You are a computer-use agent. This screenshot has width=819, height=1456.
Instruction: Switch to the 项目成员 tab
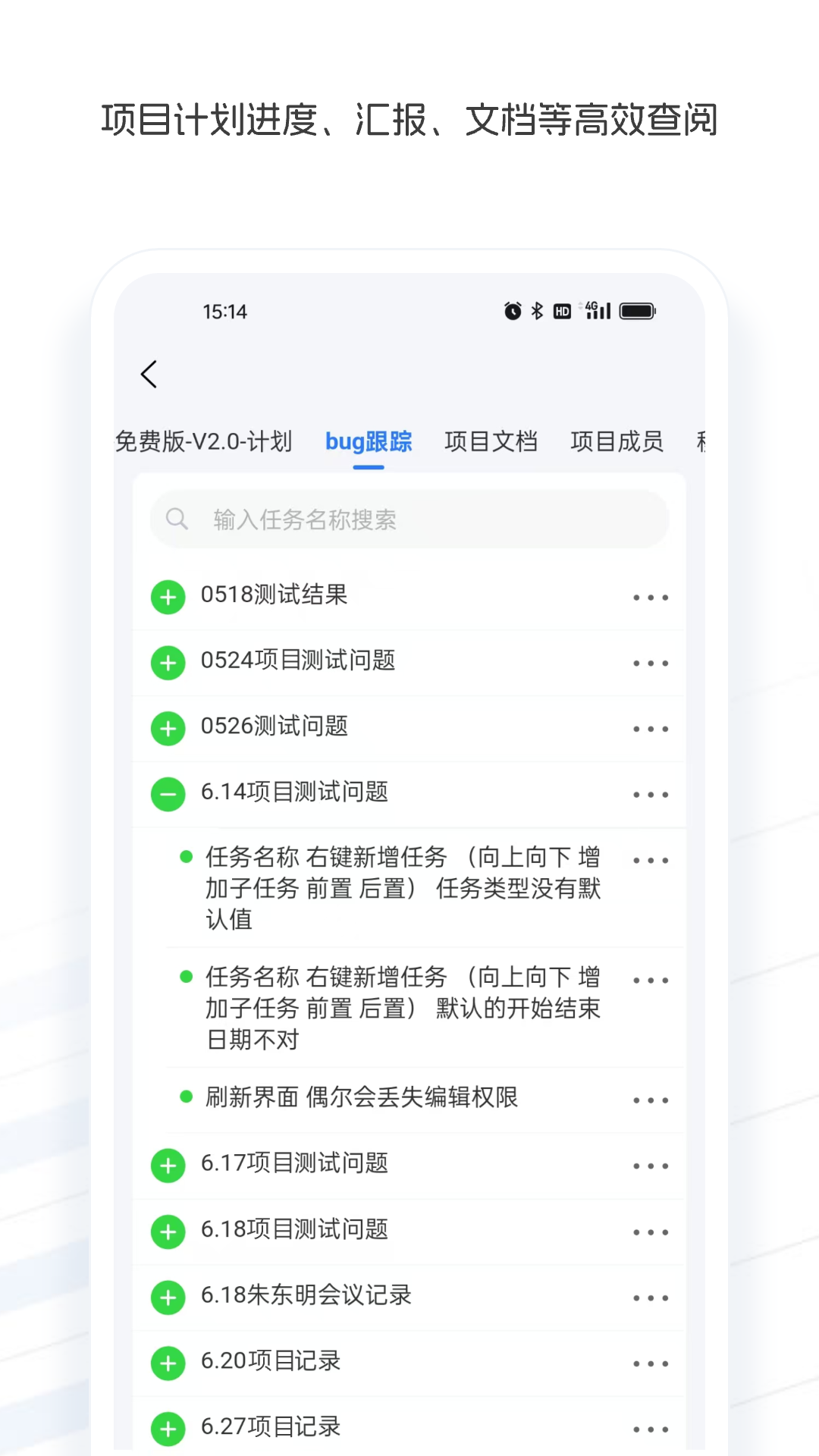pos(617,442)
